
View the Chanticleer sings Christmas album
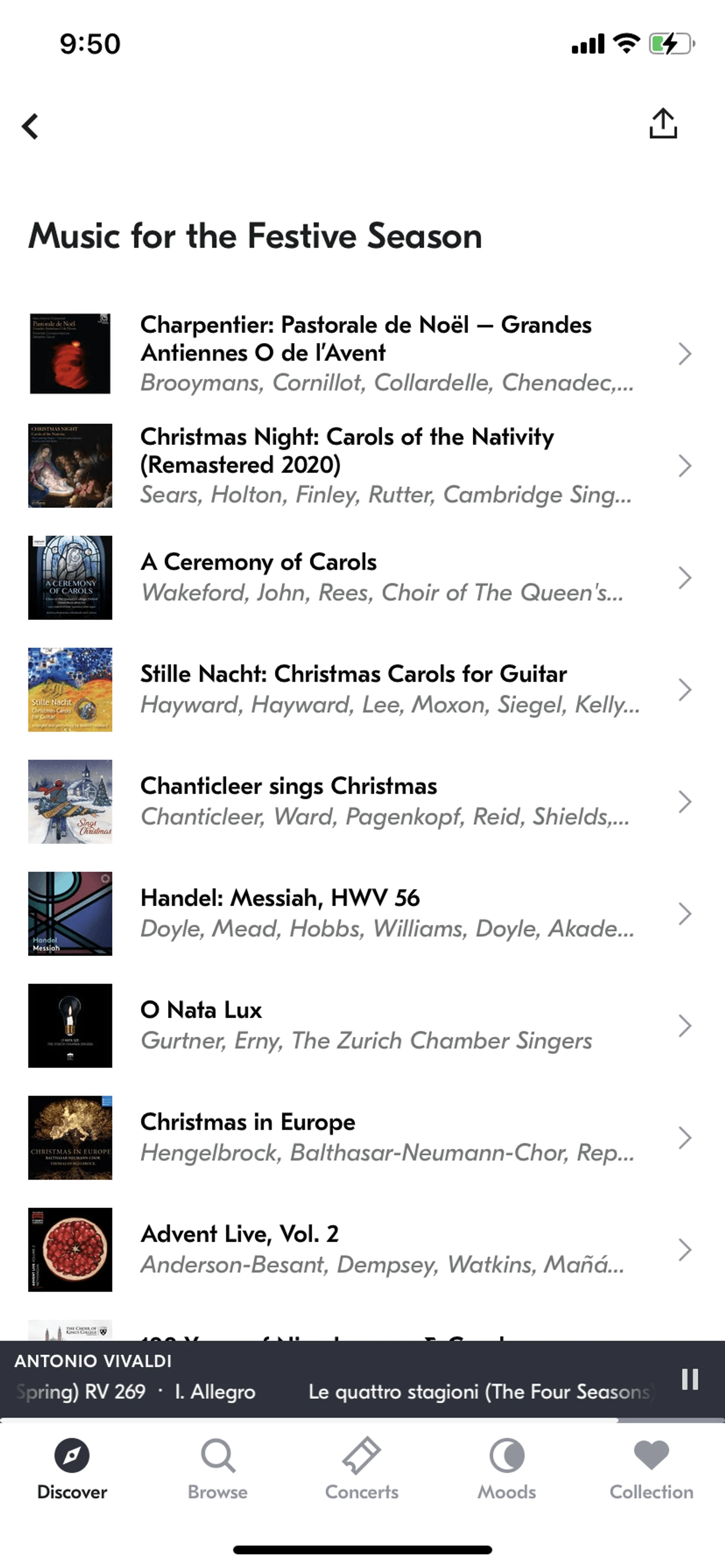[x=366, y=801]
